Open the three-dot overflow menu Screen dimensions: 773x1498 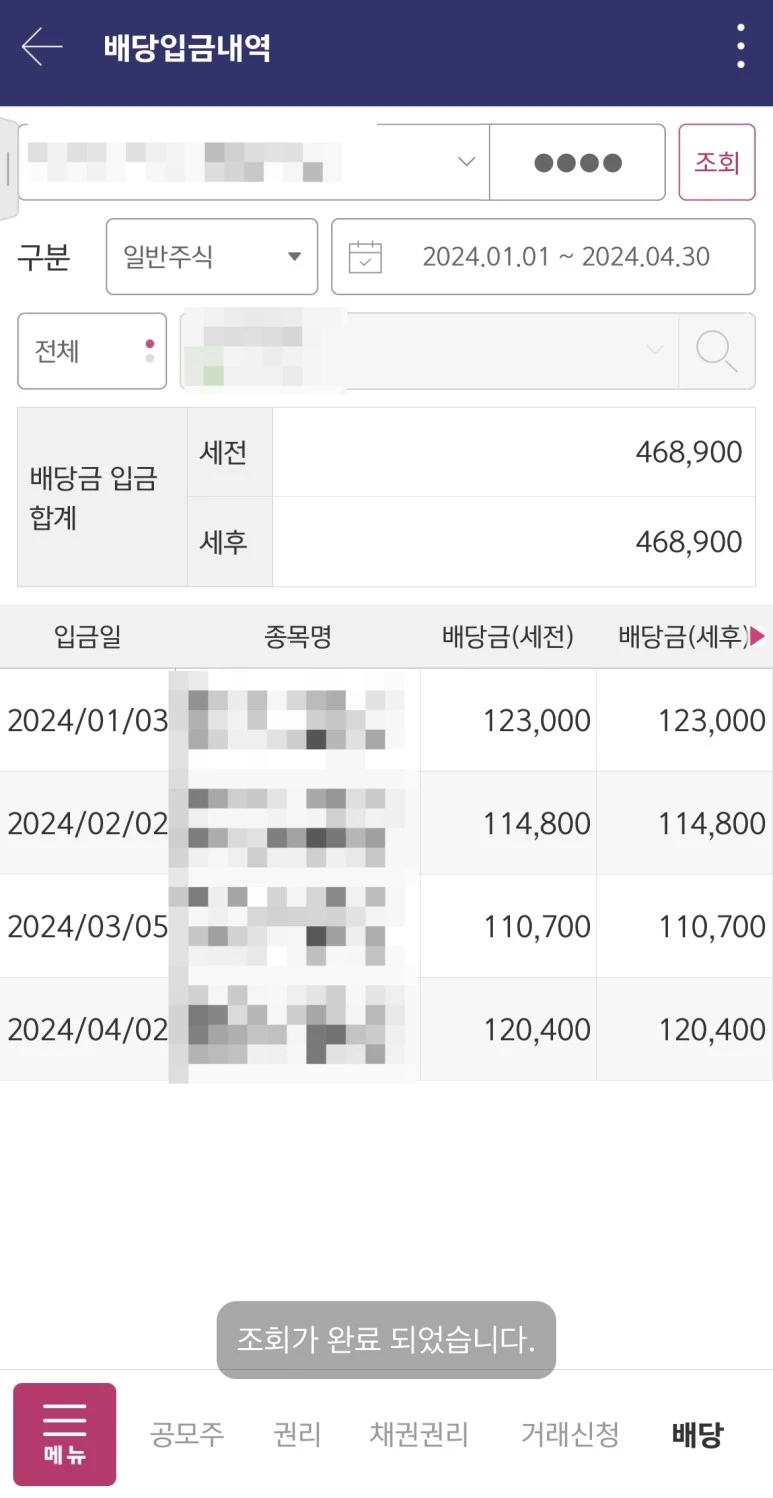pos(740,47)
